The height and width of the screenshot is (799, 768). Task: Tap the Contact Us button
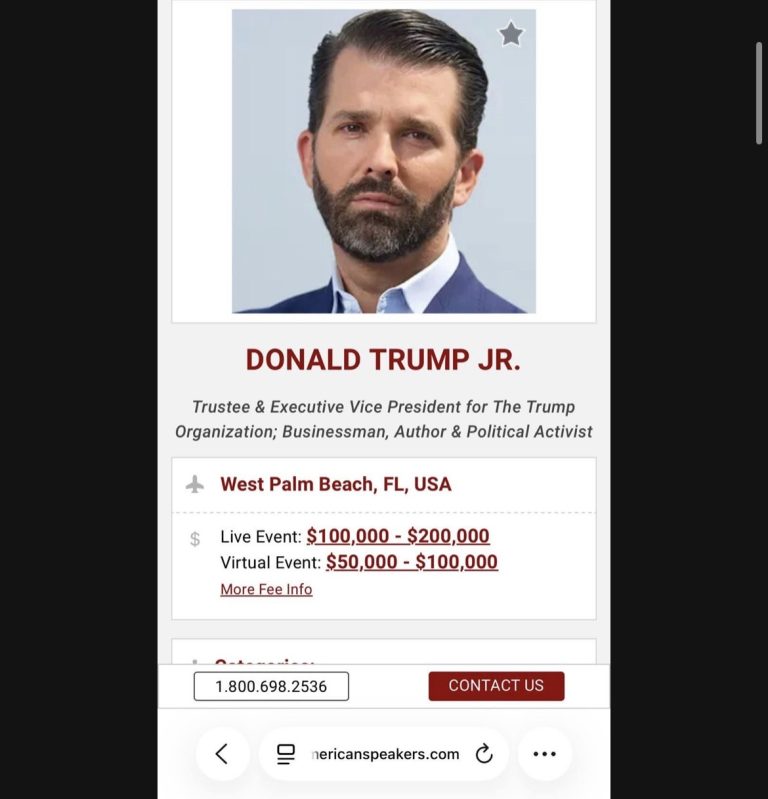496,686
